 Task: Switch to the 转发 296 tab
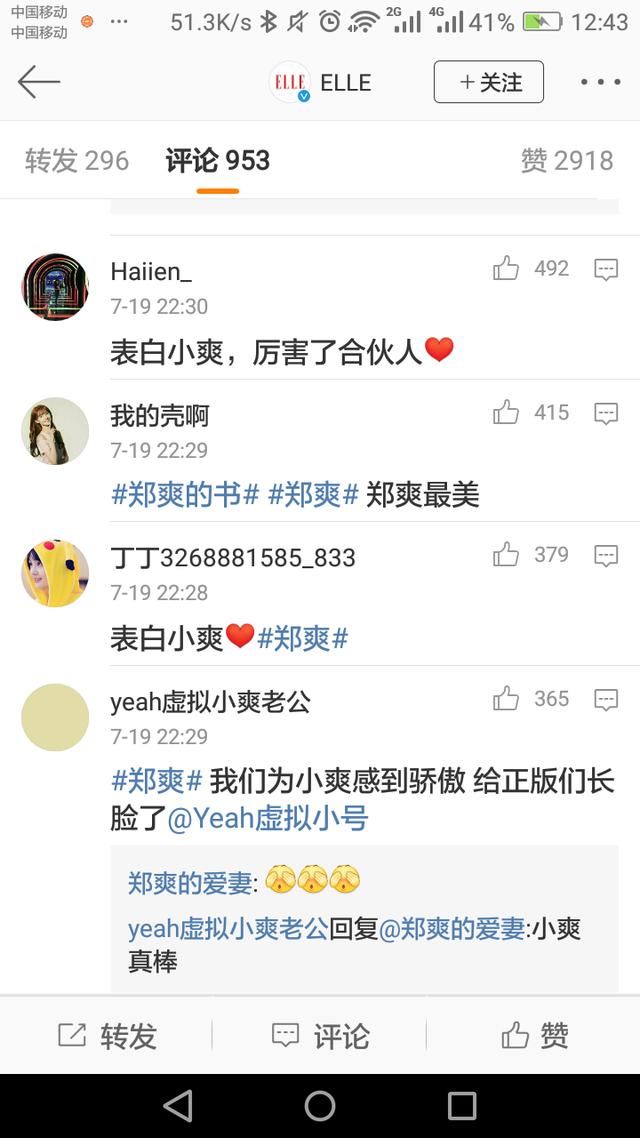click(77, 160)
